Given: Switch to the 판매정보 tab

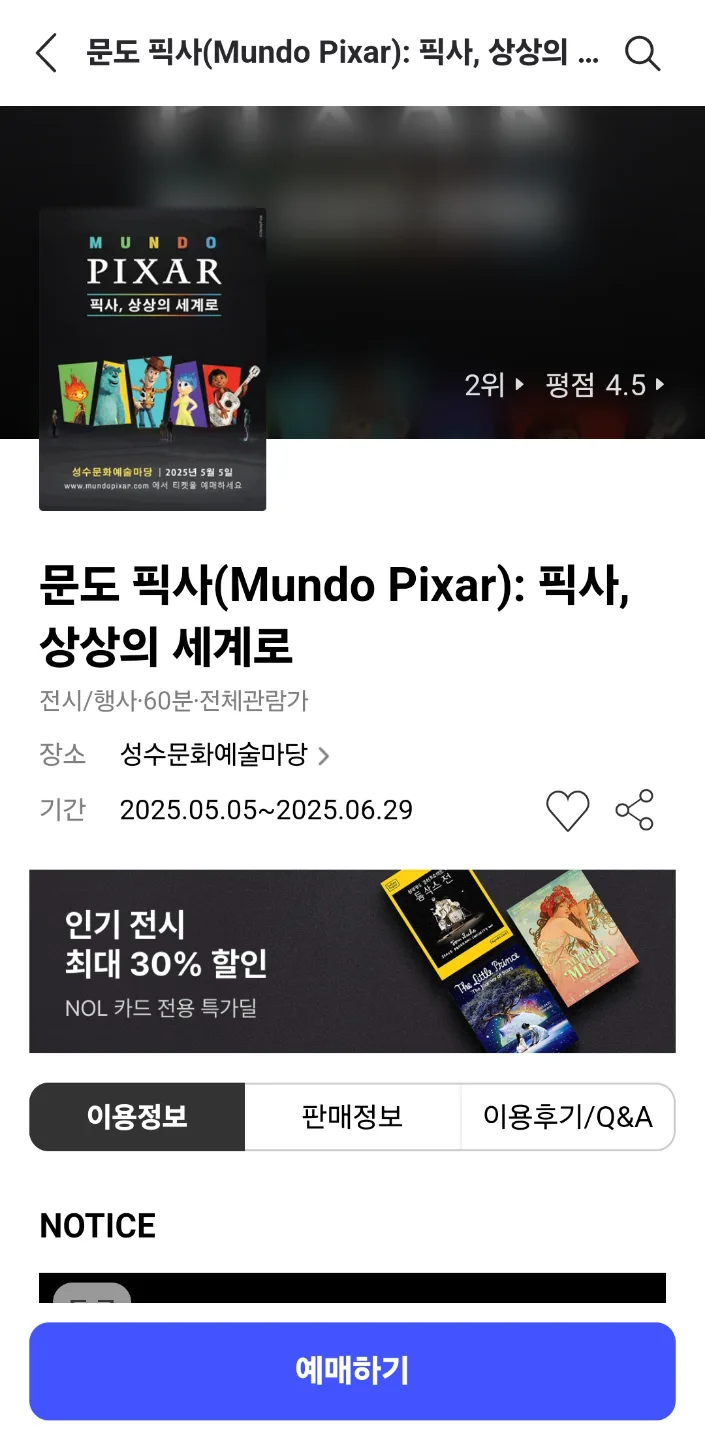Looking at the screenshot, I should pos(352,1117).
